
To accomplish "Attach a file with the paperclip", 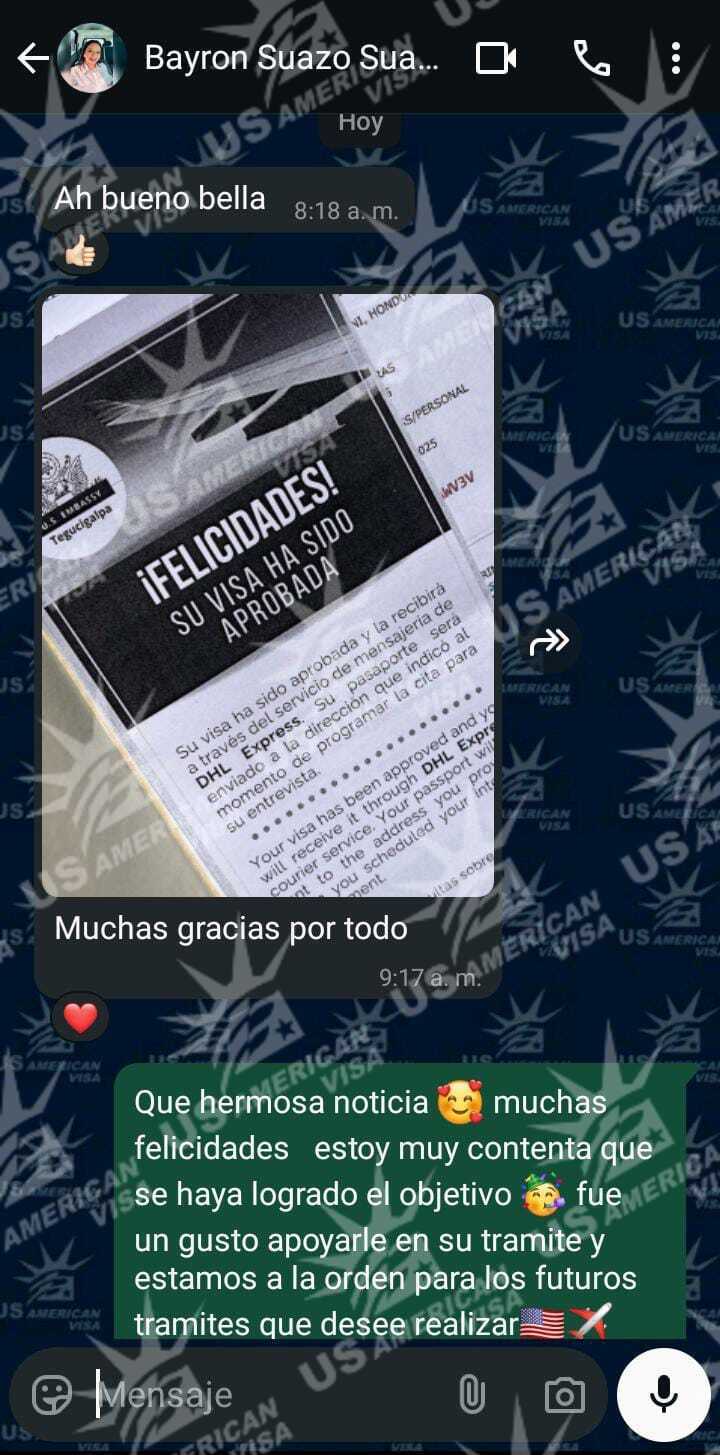I will [471, 1394].
